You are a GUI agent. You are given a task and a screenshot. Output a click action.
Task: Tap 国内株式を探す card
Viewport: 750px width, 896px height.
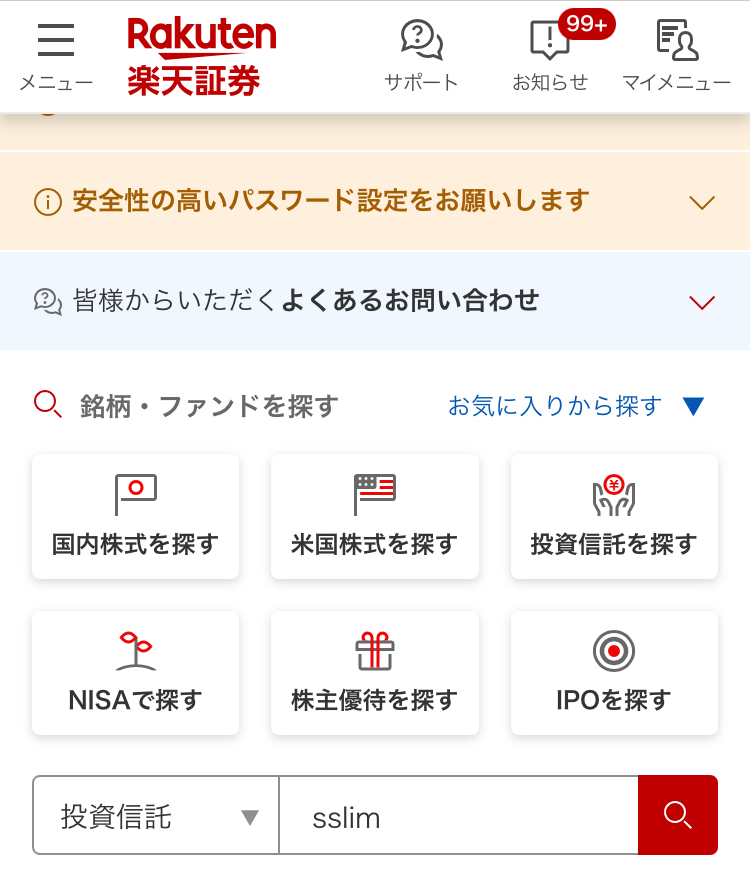pyautogui.click(x=135, y=516)
